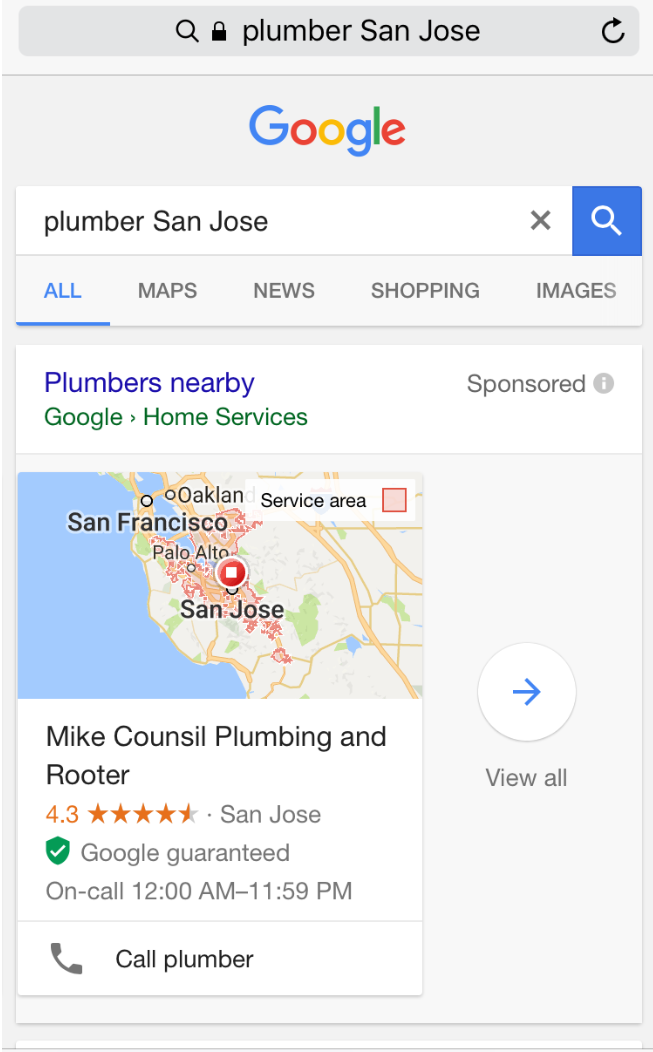
Task: Select the All results tab
Action: (63, 291)
